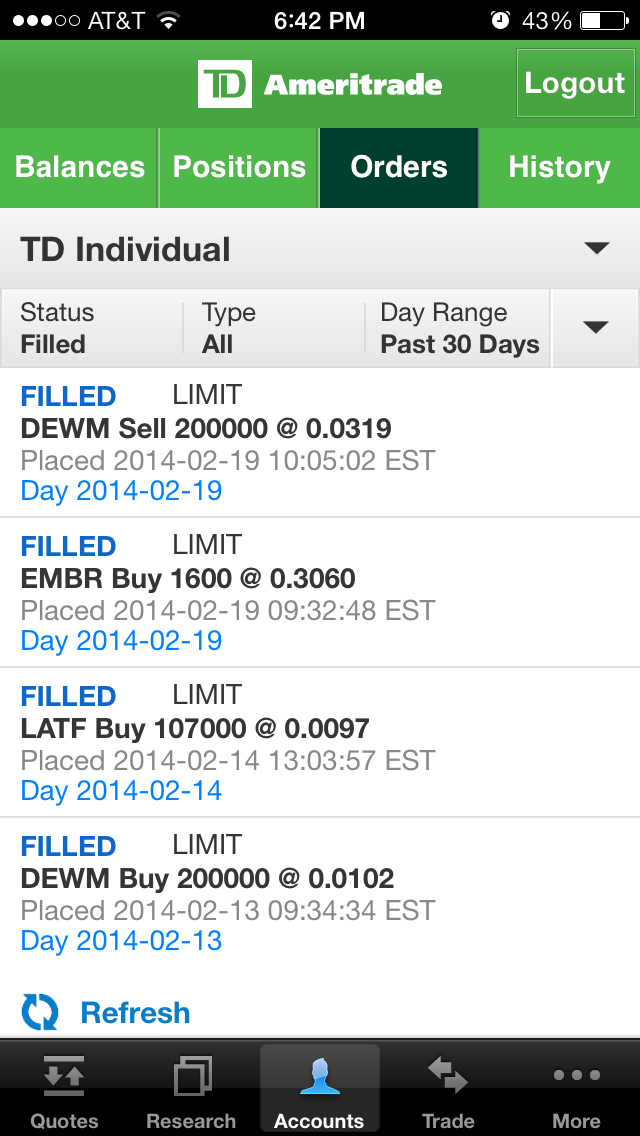The image size is (640, 1136).
Task: Select Accounts in the bottom bar
Action: (319, 1090)
